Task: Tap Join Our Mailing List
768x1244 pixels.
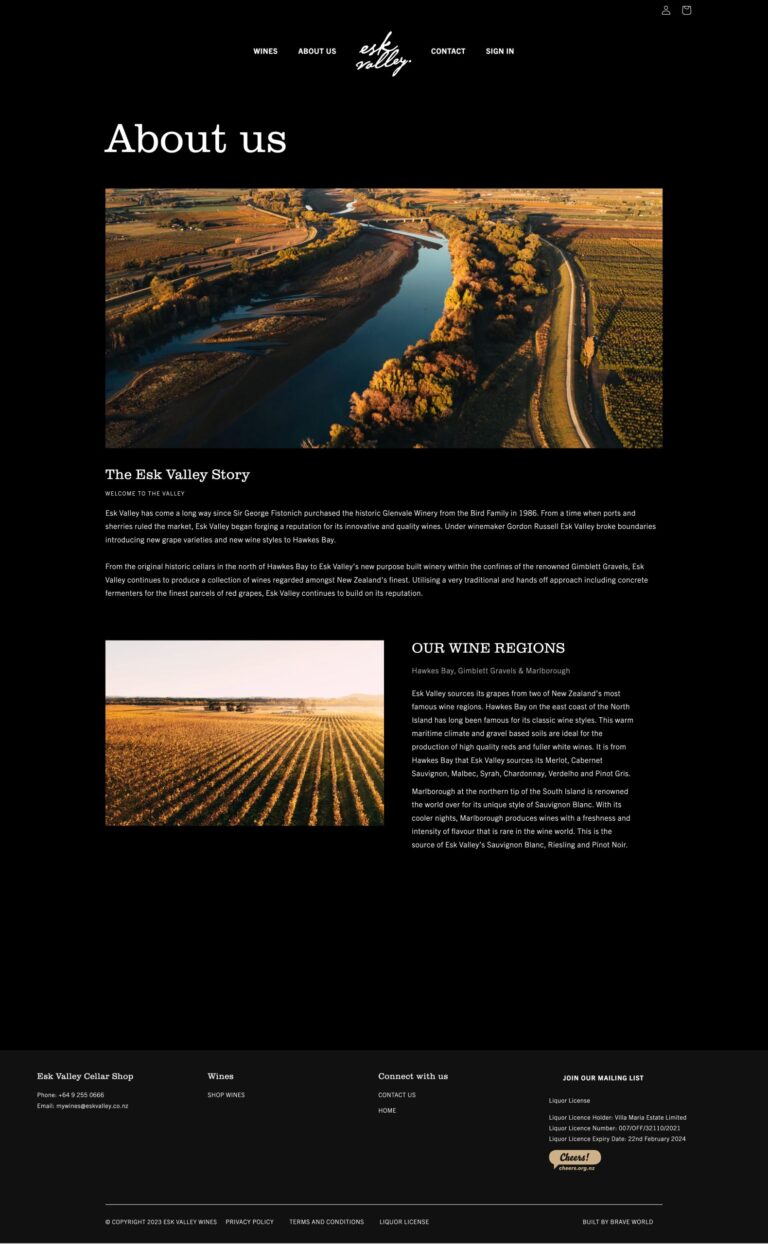Action: tap(603, 1078)
